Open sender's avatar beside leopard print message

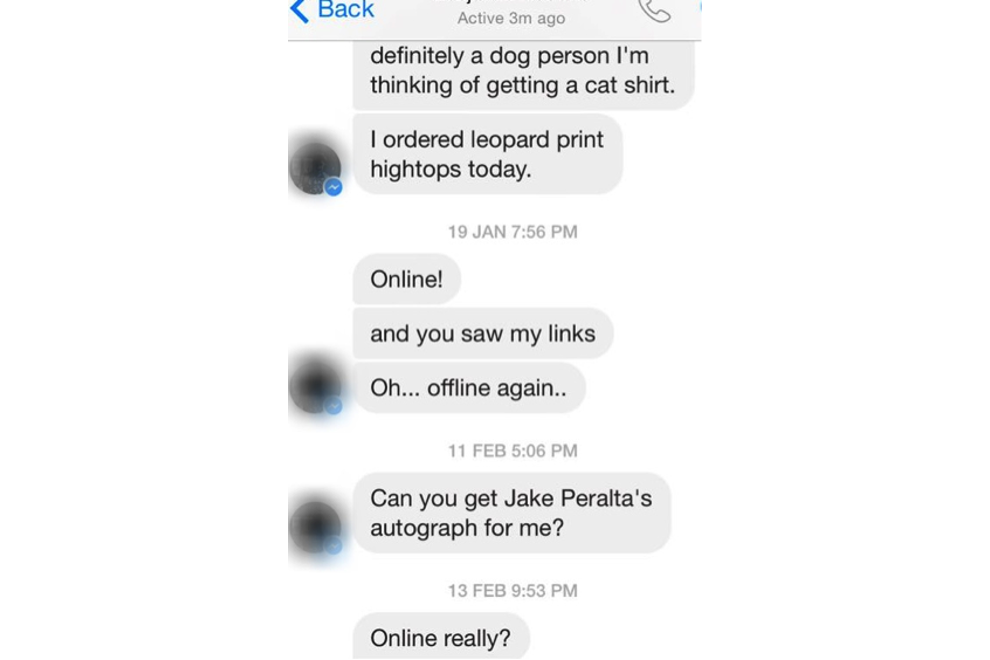pos(315,169)
